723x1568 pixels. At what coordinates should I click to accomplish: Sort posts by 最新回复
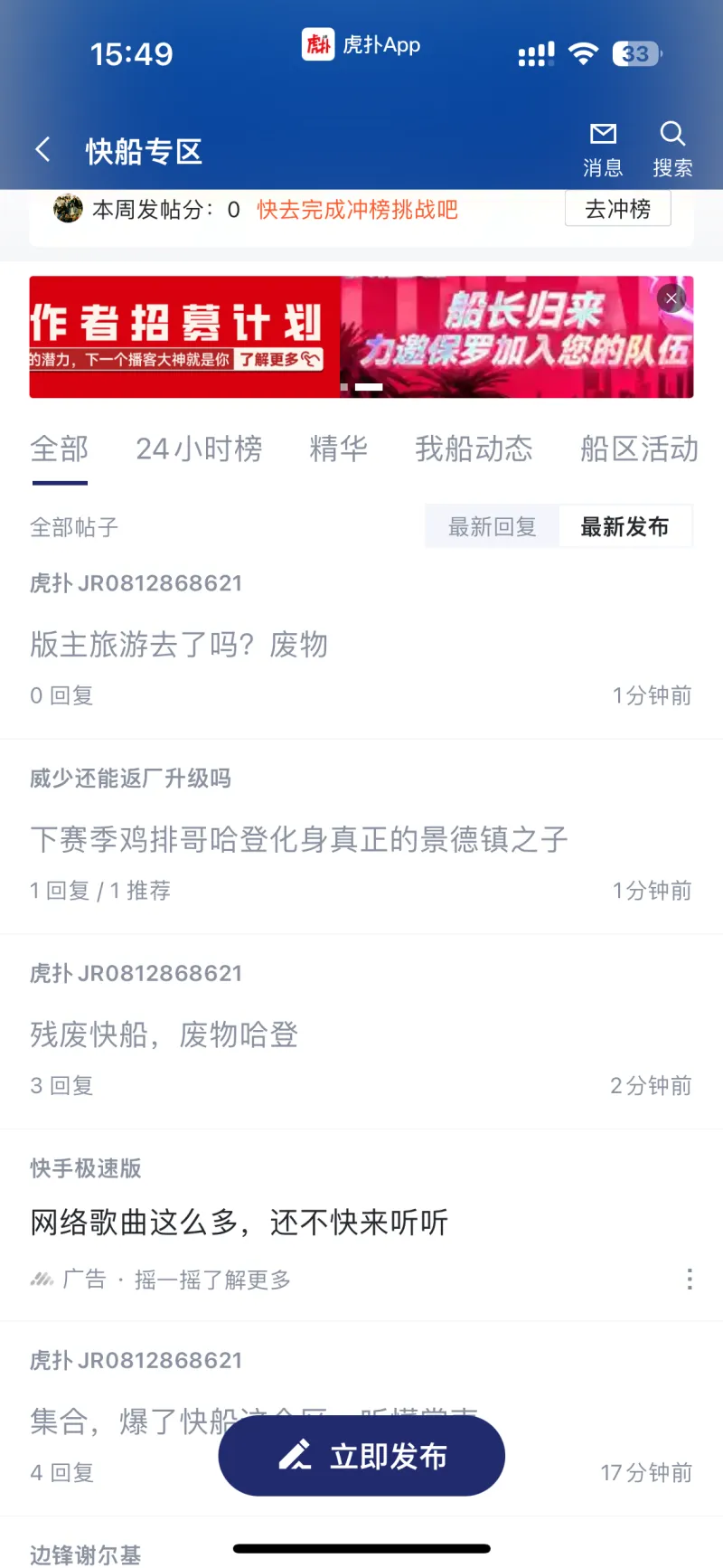pyautogui.click(x=493, y=526)
